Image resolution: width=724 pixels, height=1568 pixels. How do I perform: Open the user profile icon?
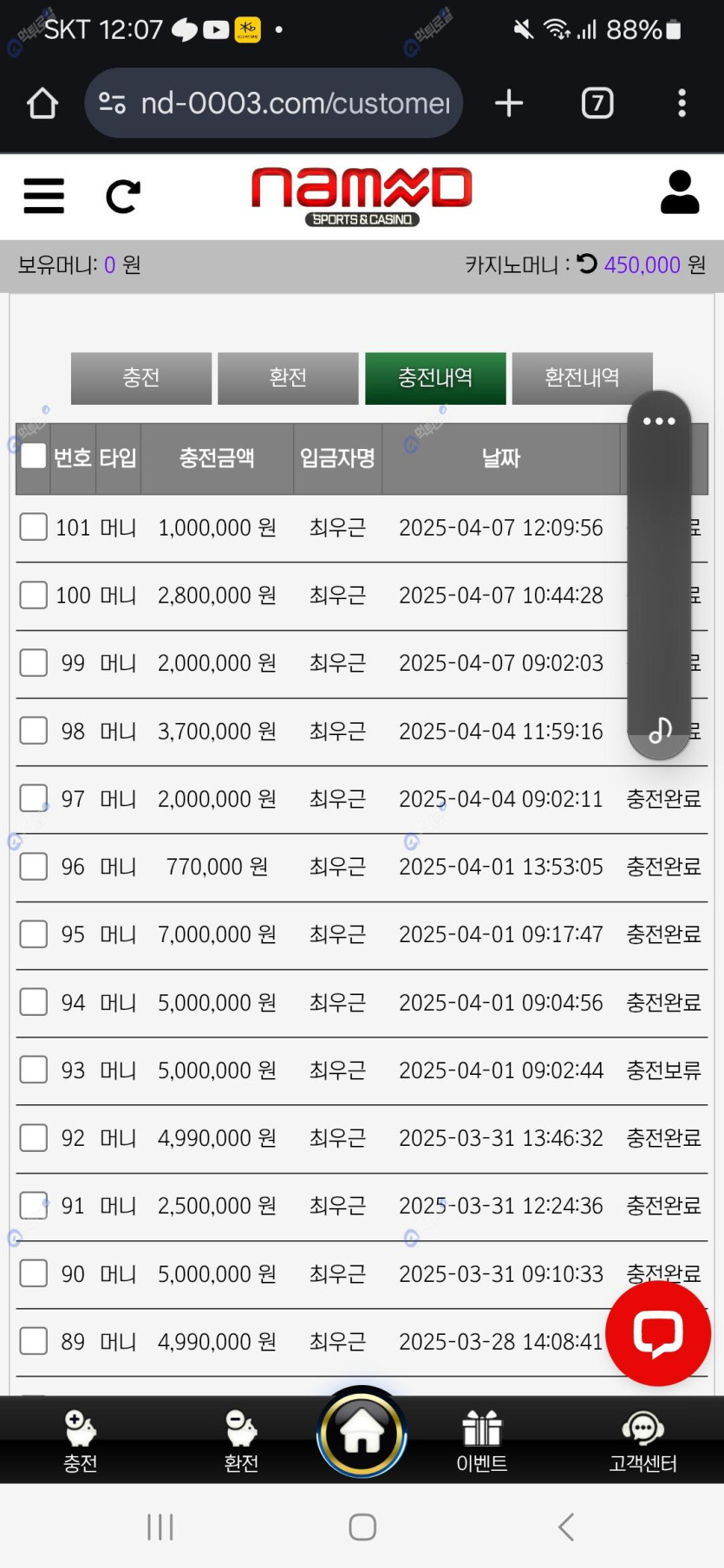[x=679, y=192]
